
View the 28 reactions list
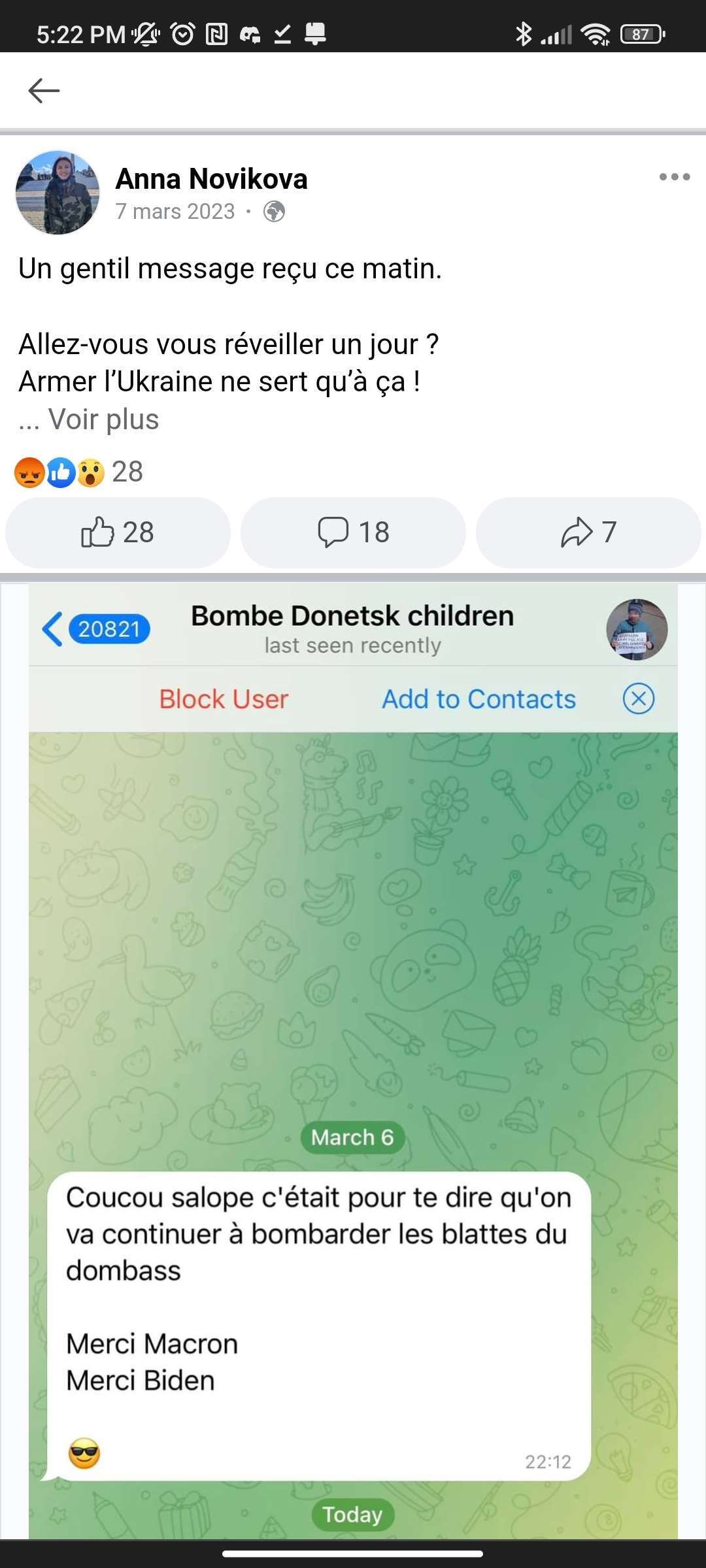78,472
